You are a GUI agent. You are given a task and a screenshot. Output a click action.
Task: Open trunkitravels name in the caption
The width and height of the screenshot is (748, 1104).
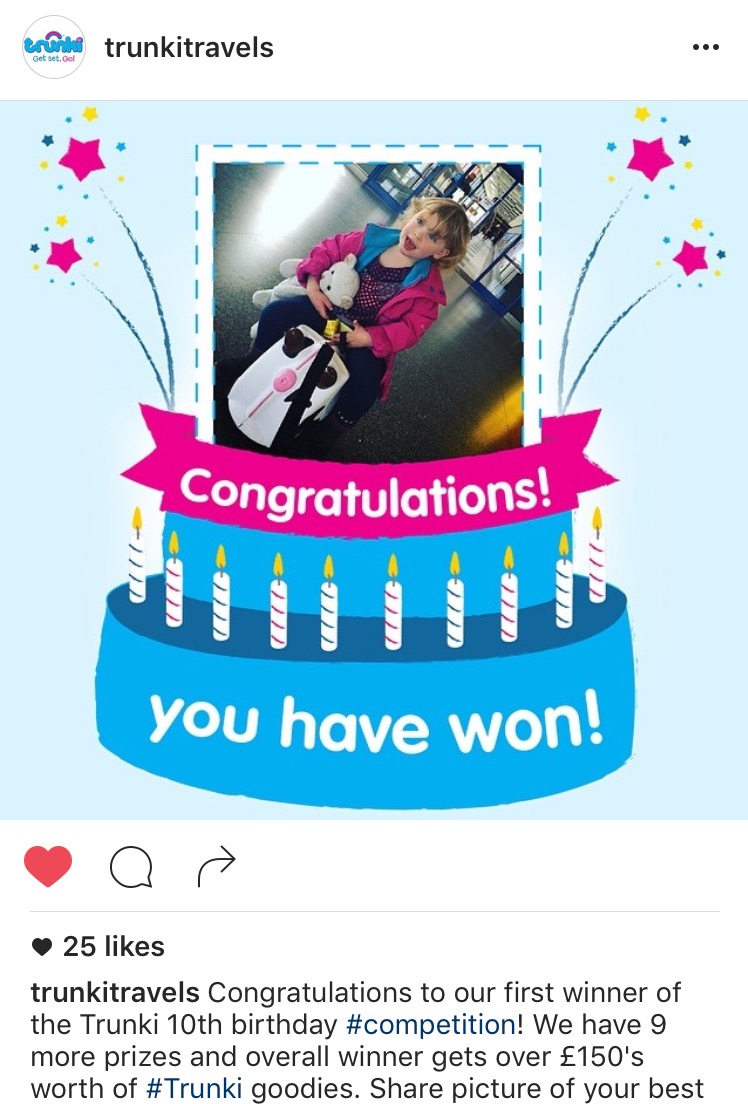pos(115,993)
